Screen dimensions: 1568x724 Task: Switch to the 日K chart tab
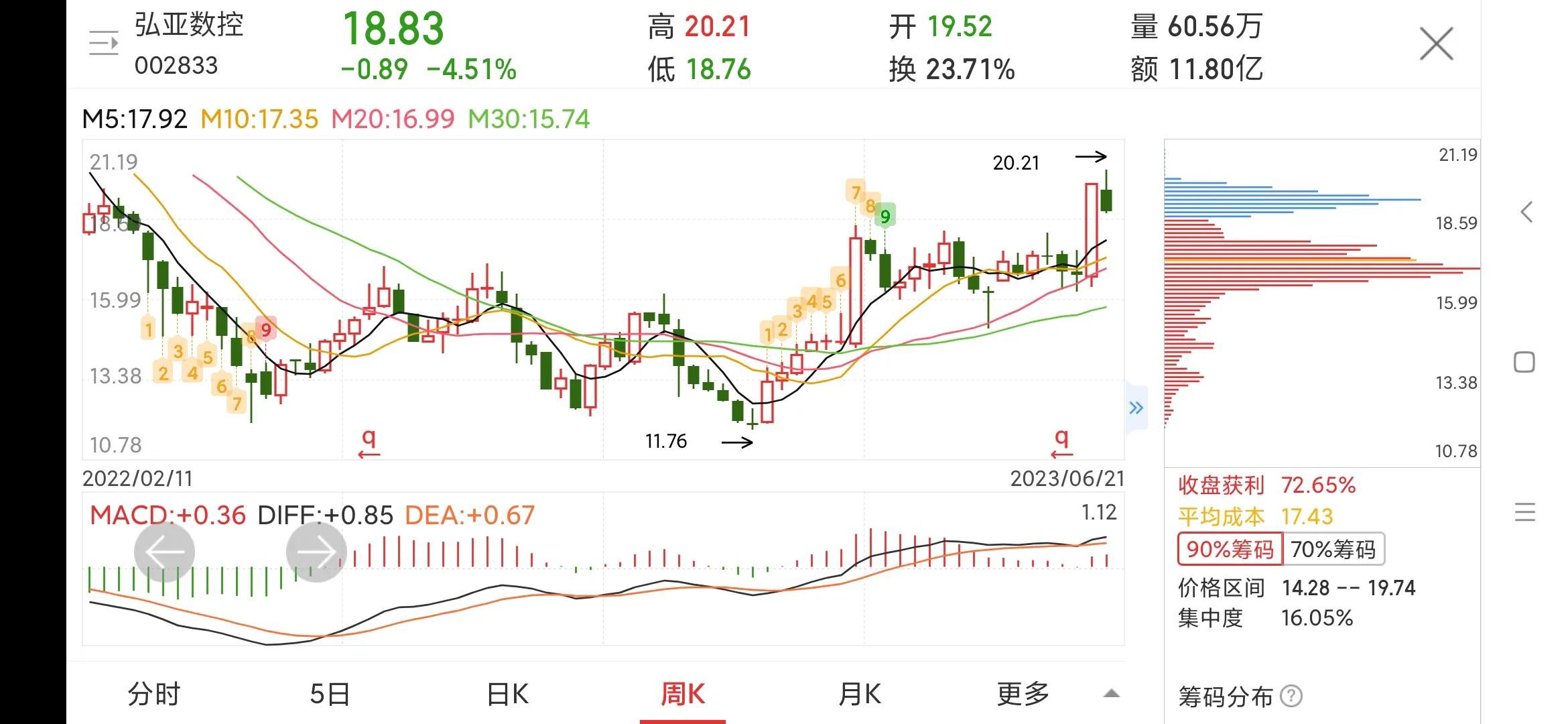pyautogui.click(x=507, y=694)
